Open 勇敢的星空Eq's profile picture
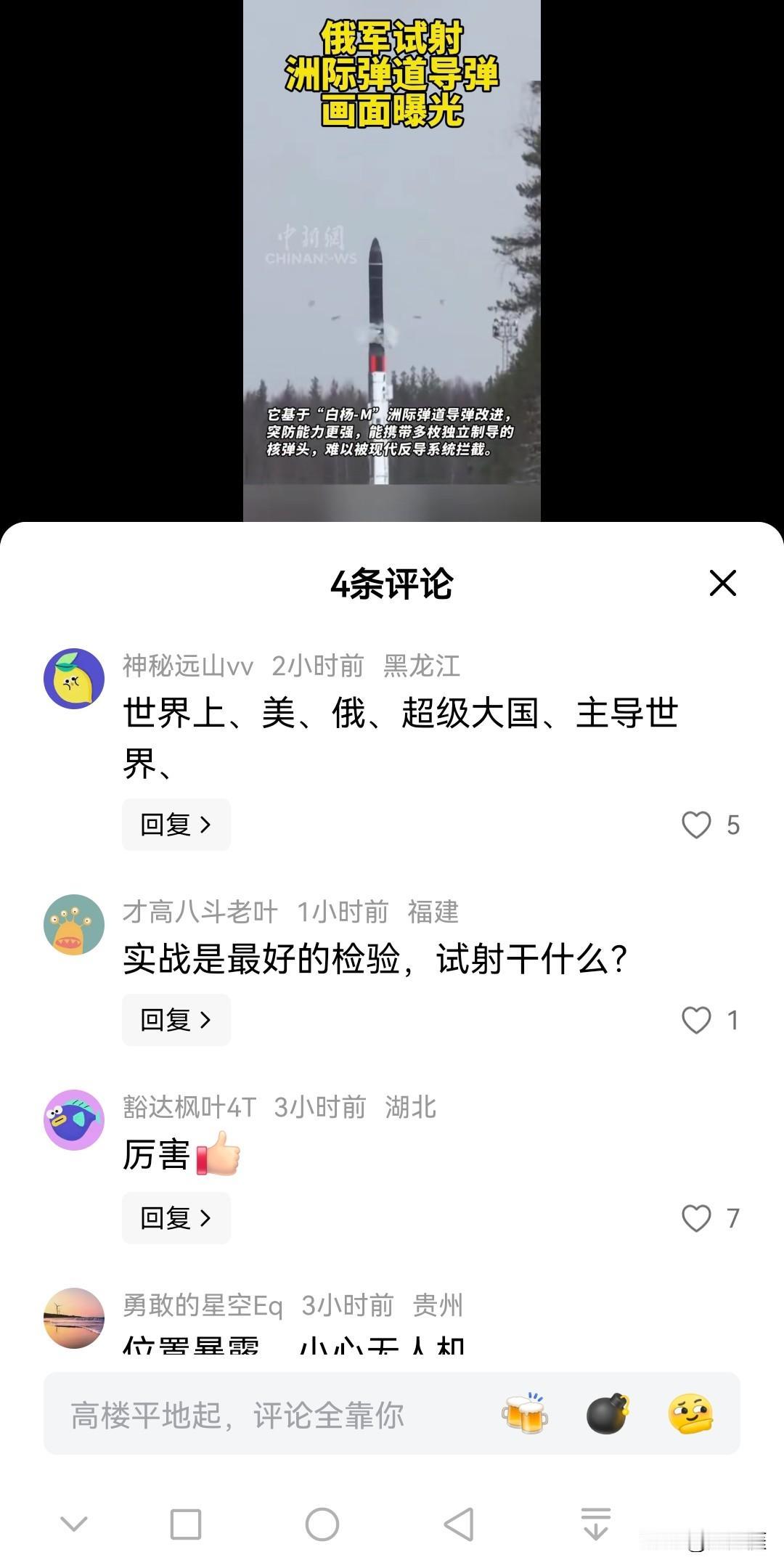 (74, 1318)
